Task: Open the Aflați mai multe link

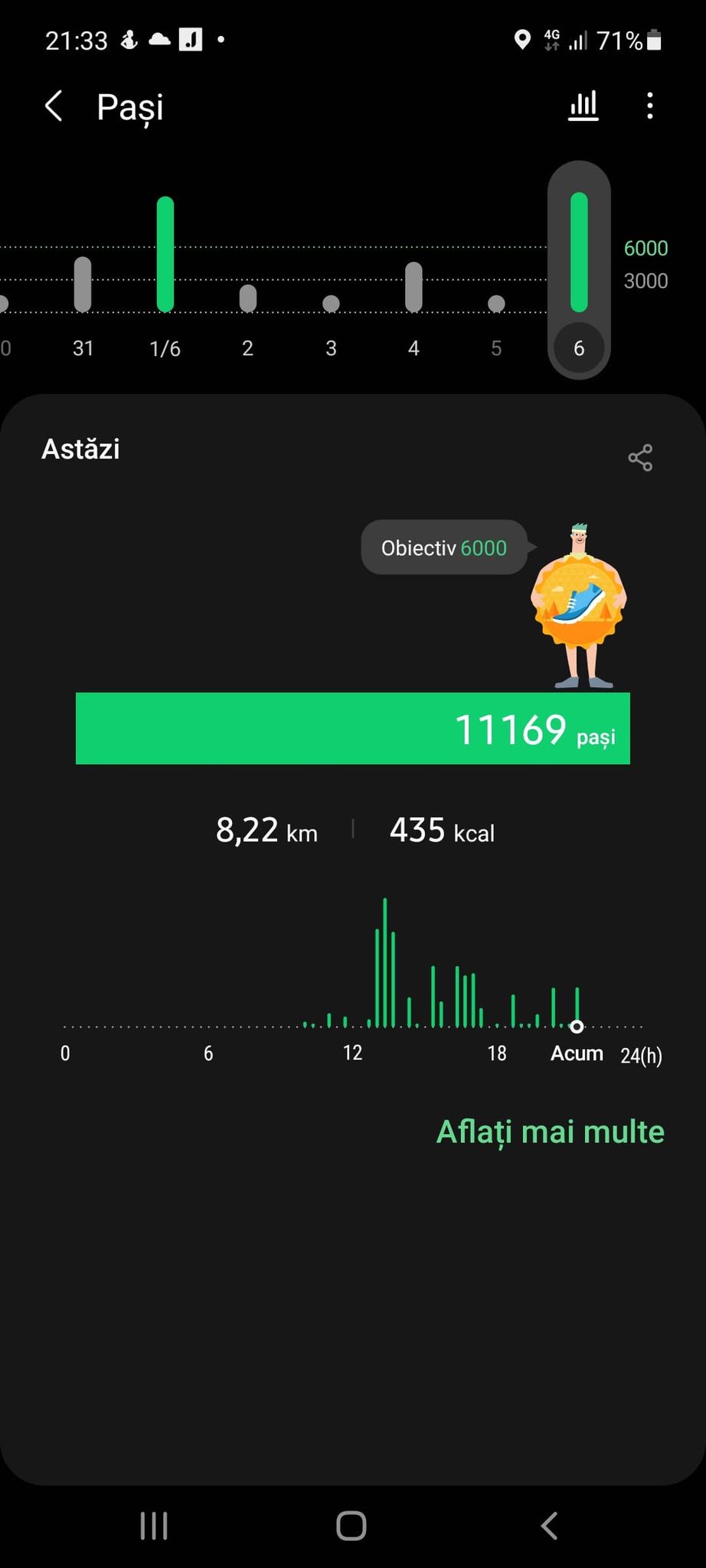Action: (550, 1132)
